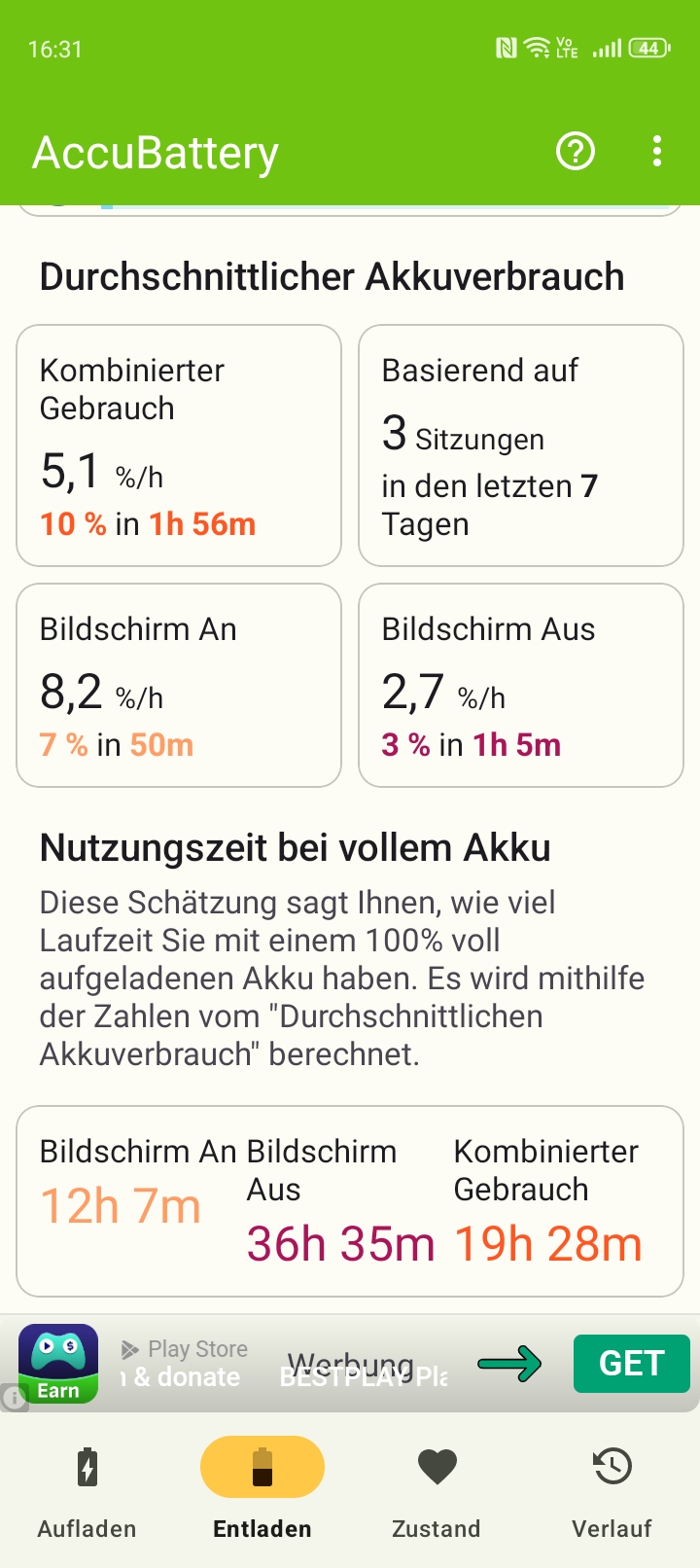
Task: Switch to the Aufladen tab
Action: [x=87, y=1492]
